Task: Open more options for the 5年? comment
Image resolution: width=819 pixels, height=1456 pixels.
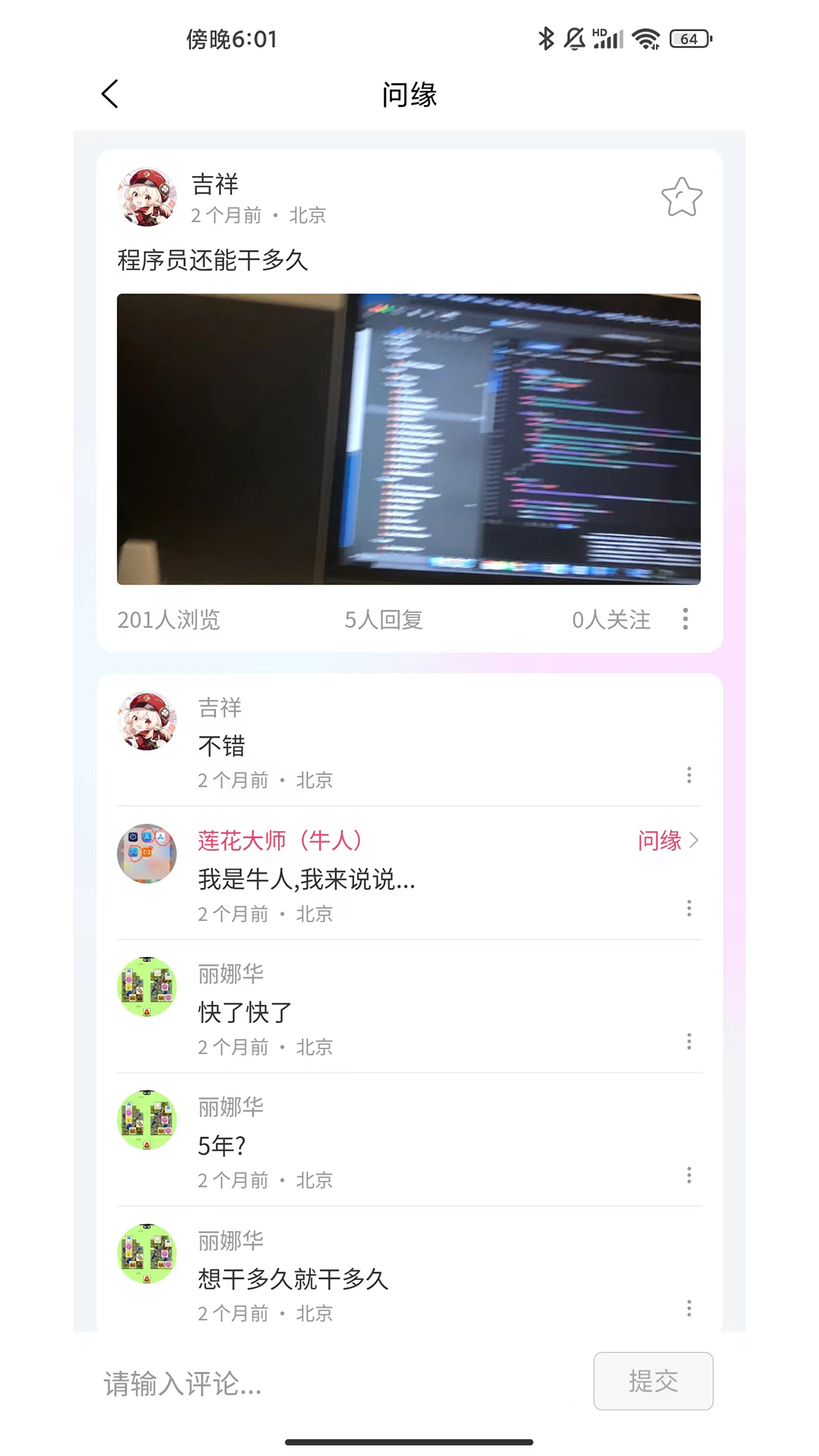Action: (689, 1175)
